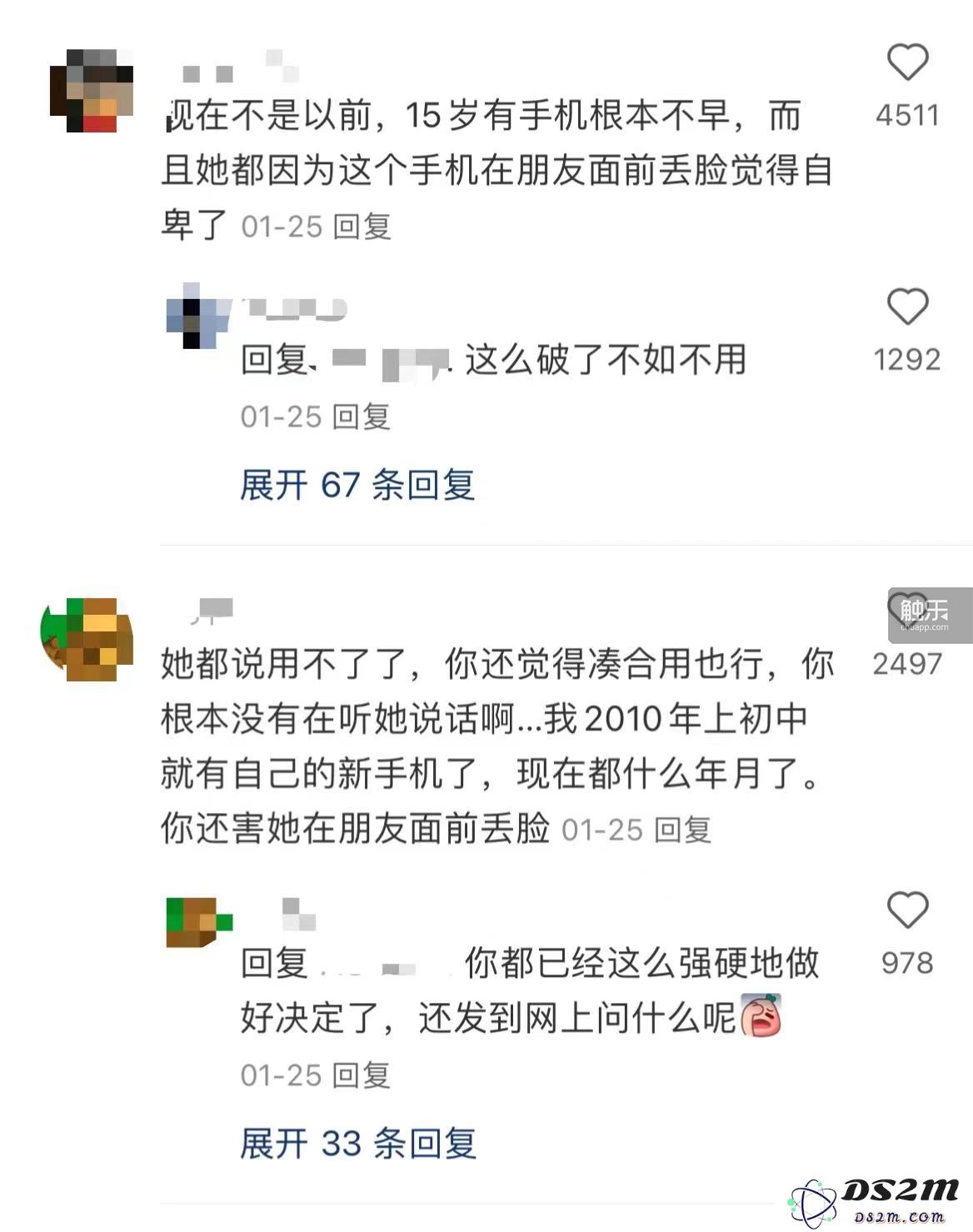The width and height of the screenshot is (973, 1232).
Task: Reply to the '还发到网上问什么呢' comment
Action: [362, 1075]
